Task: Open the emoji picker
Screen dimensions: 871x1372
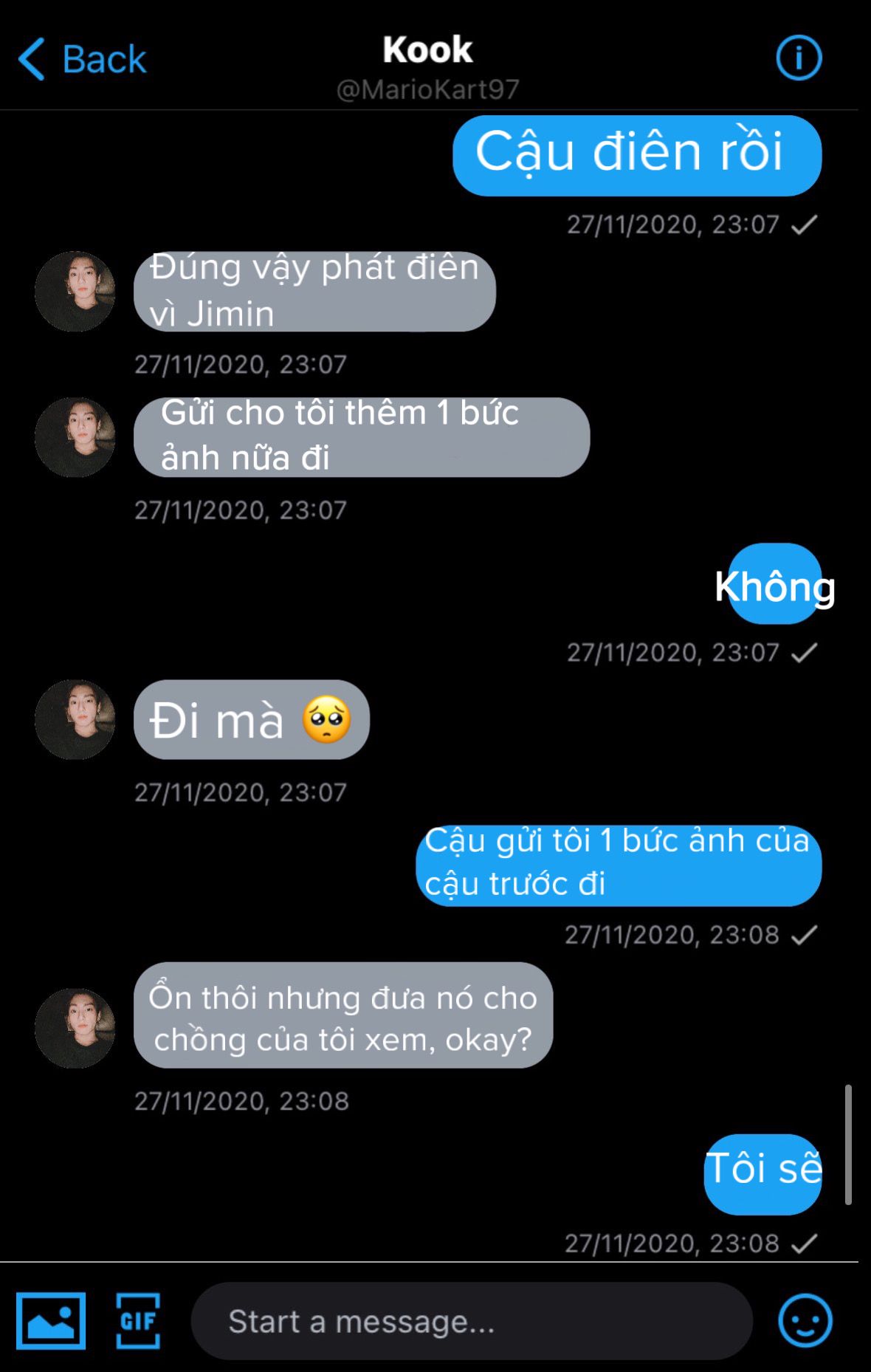Action: [805, 1320]
